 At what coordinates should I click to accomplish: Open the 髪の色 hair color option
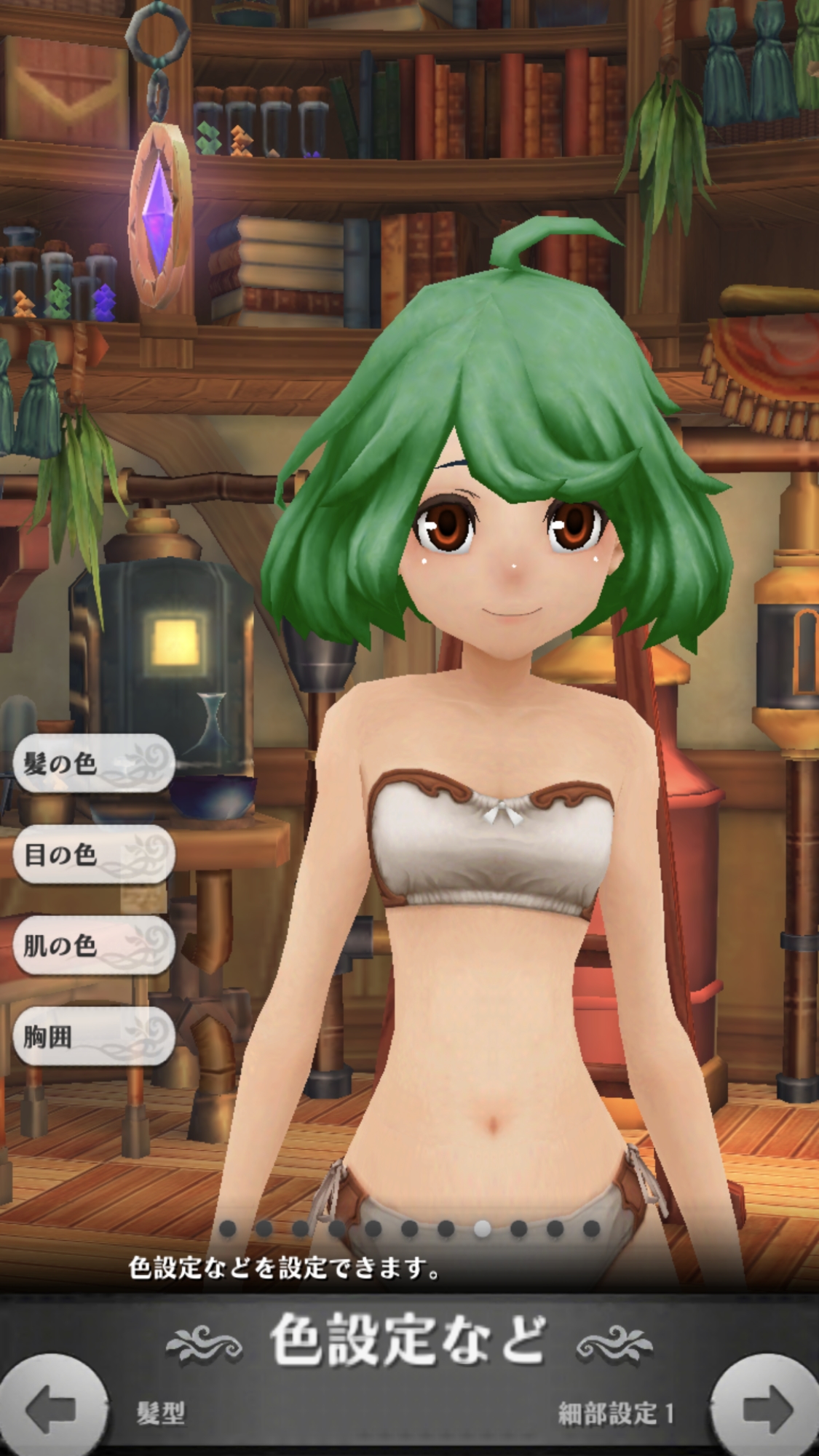point(94,763)
